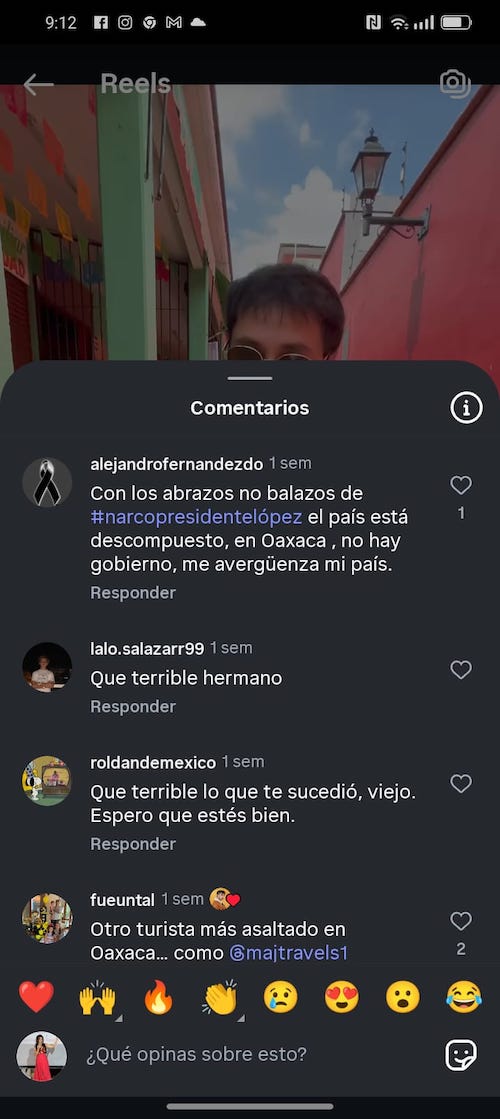Screen dimensions: 500x1119
Task: Open the @majtravels1 mention
Action: click(288, 953)
